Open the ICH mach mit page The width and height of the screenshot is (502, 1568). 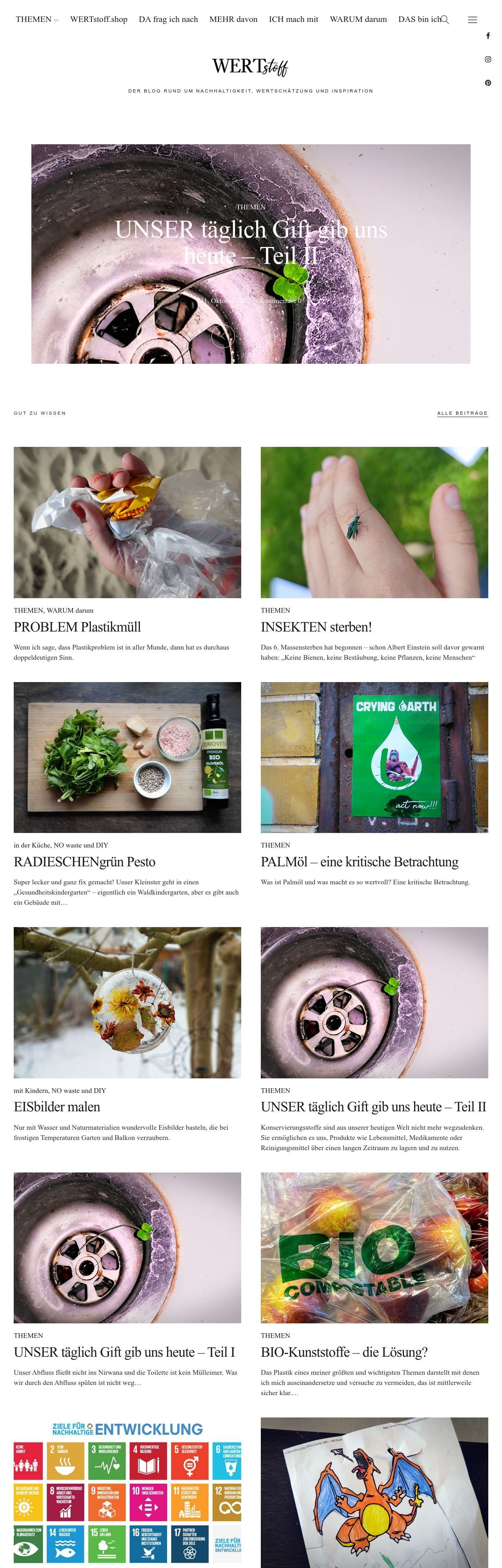tap(293, 20)
